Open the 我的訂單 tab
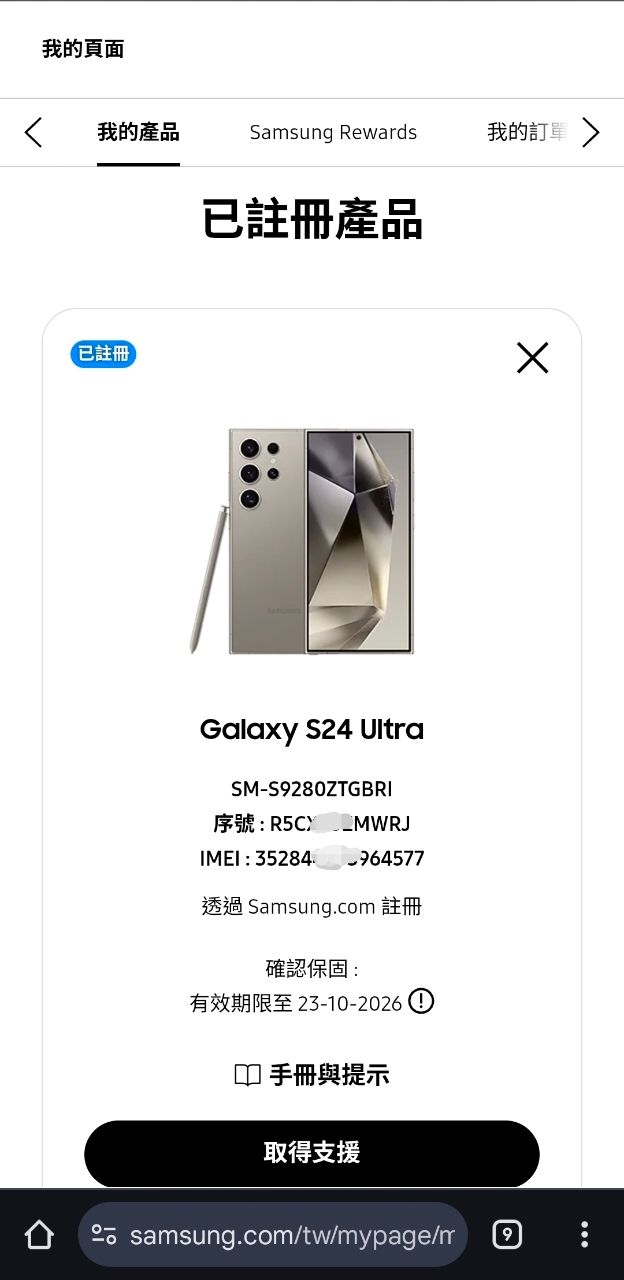Image resolution: width=624 pixels, height=1280 pixels. pyautogui.click(x=526, y=133)
